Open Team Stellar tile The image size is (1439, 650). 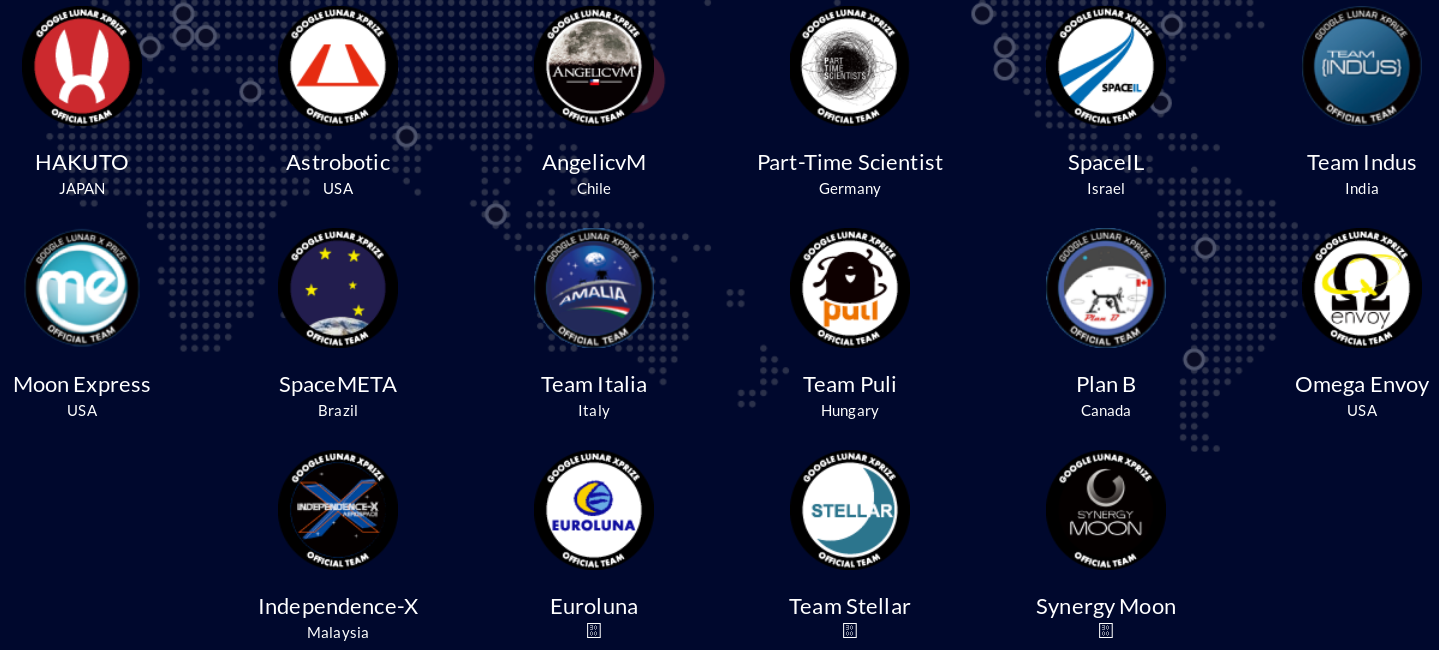850,511
